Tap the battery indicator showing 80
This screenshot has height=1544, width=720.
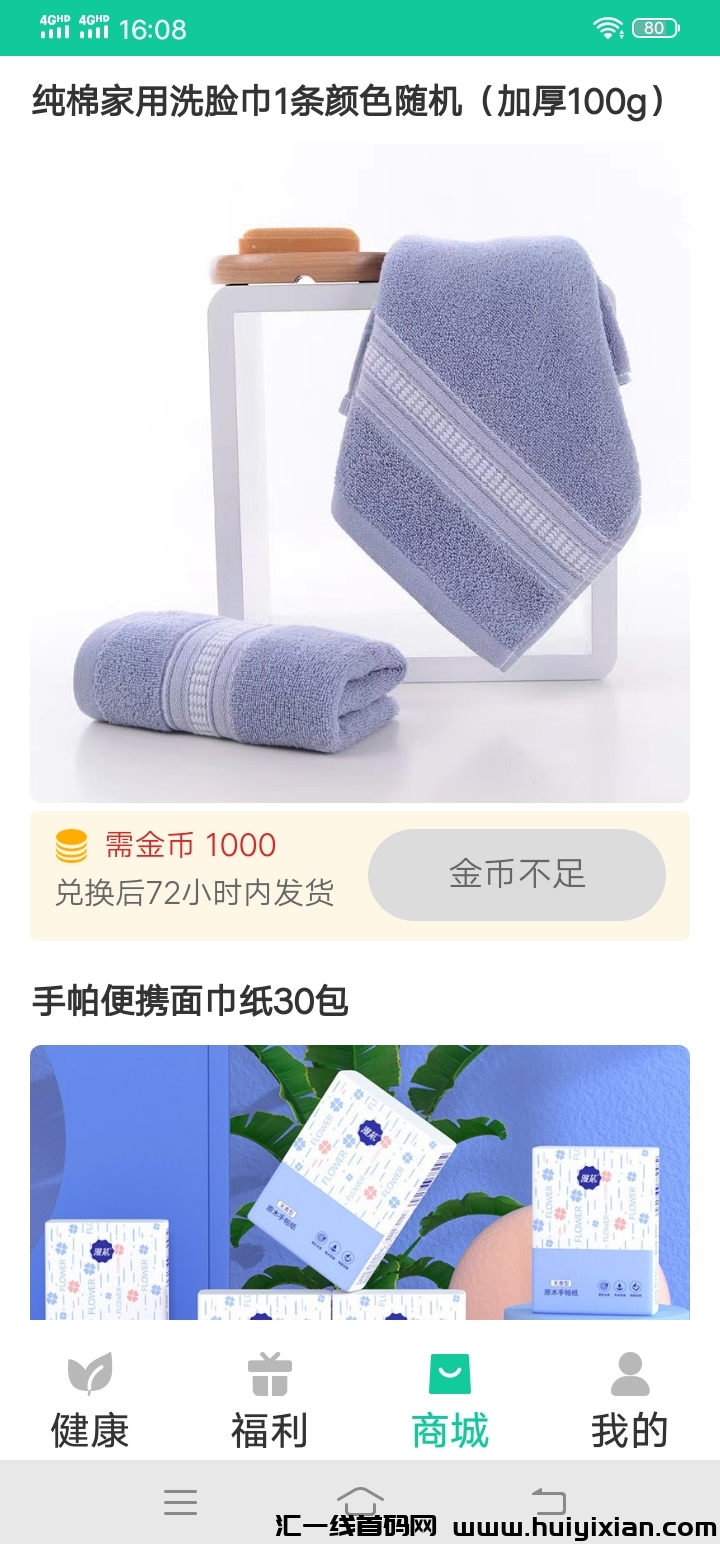(x=655, y=28)
